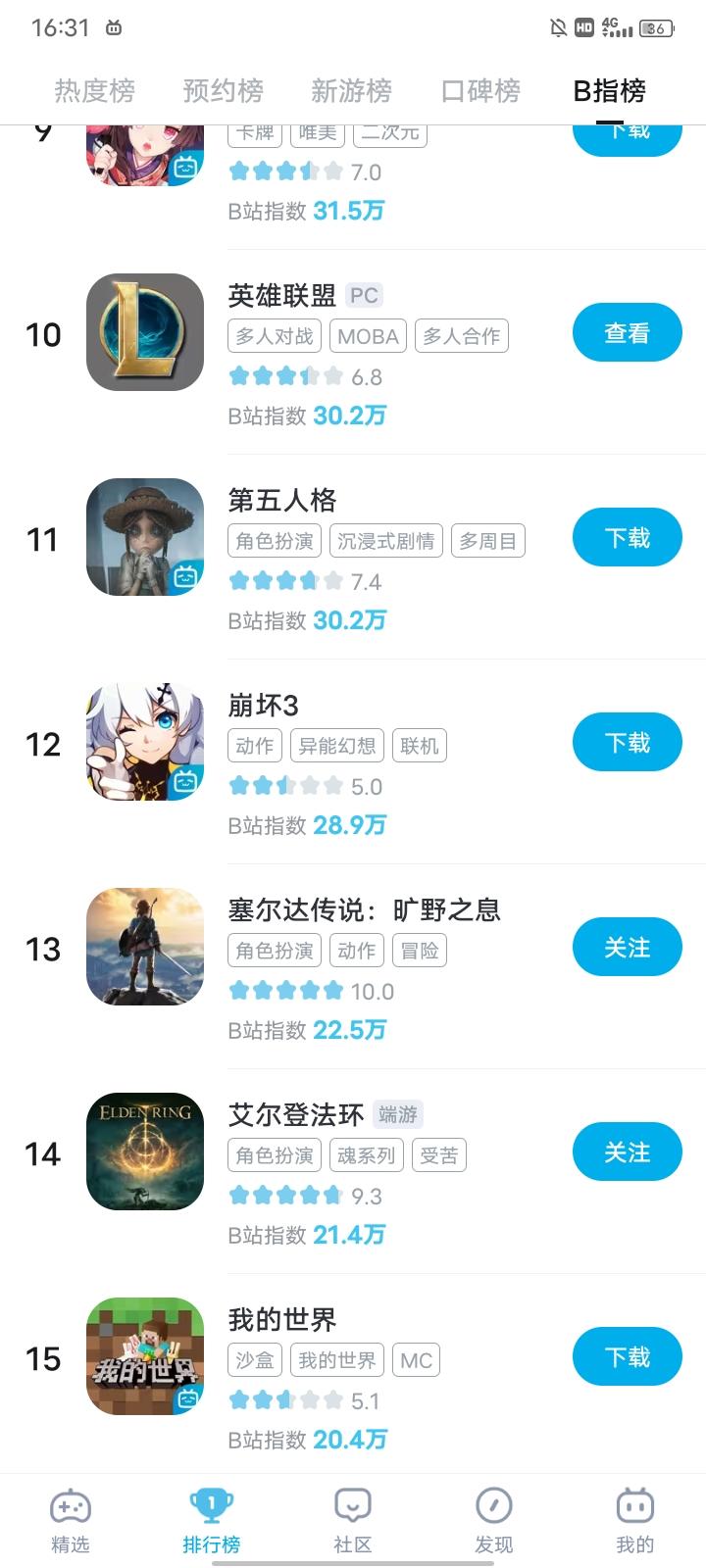This screenshot has width=706, height=1568.
Task: Open the 新游榜 ranking tab
Action: (x=351, y=91)
